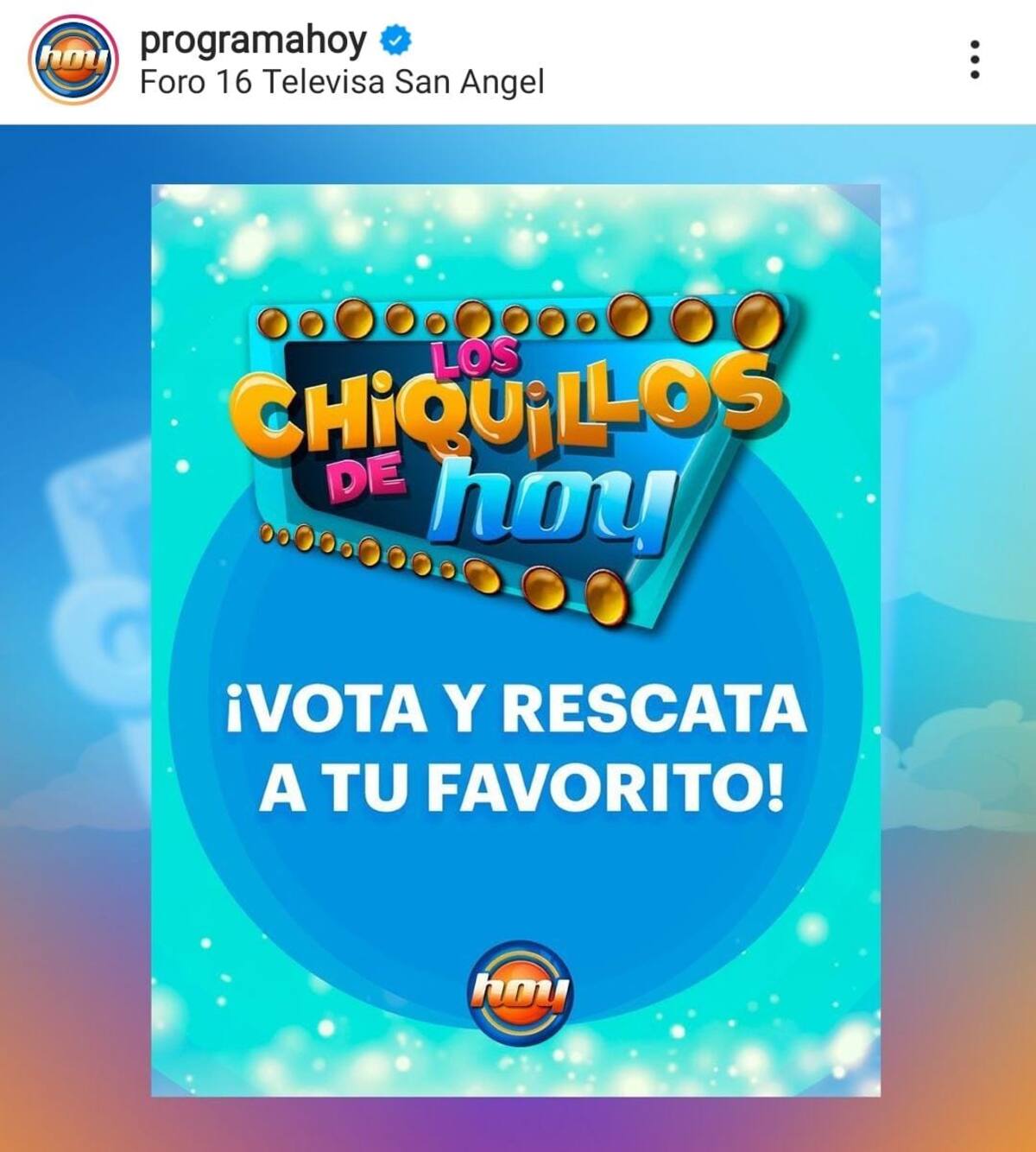The width and height of the screenshot is (1036, 1152).
Task: Open the post's three-dot options menu
Action: coord(975,60)
